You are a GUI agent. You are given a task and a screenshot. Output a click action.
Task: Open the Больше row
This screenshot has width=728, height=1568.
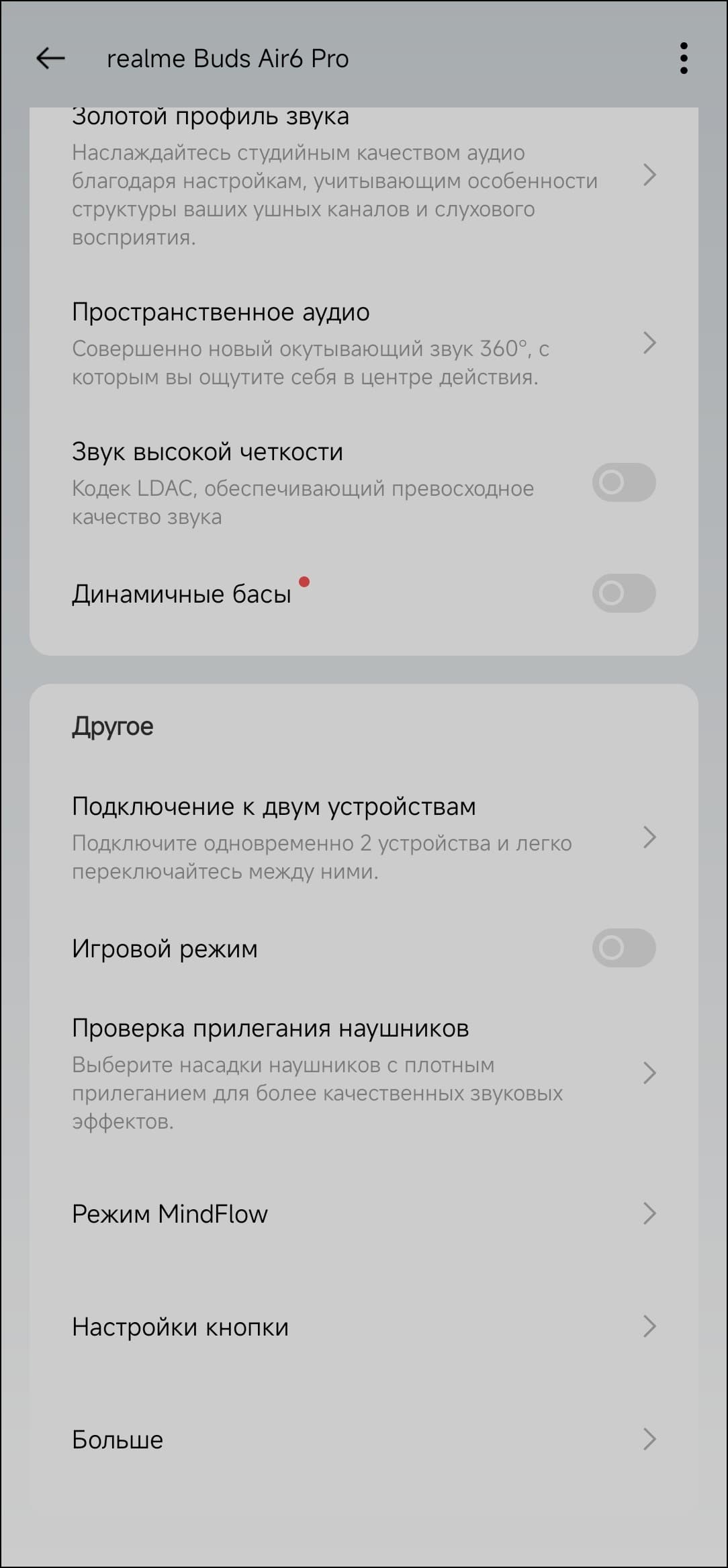pyautogui.click(x=363, y=1439)
